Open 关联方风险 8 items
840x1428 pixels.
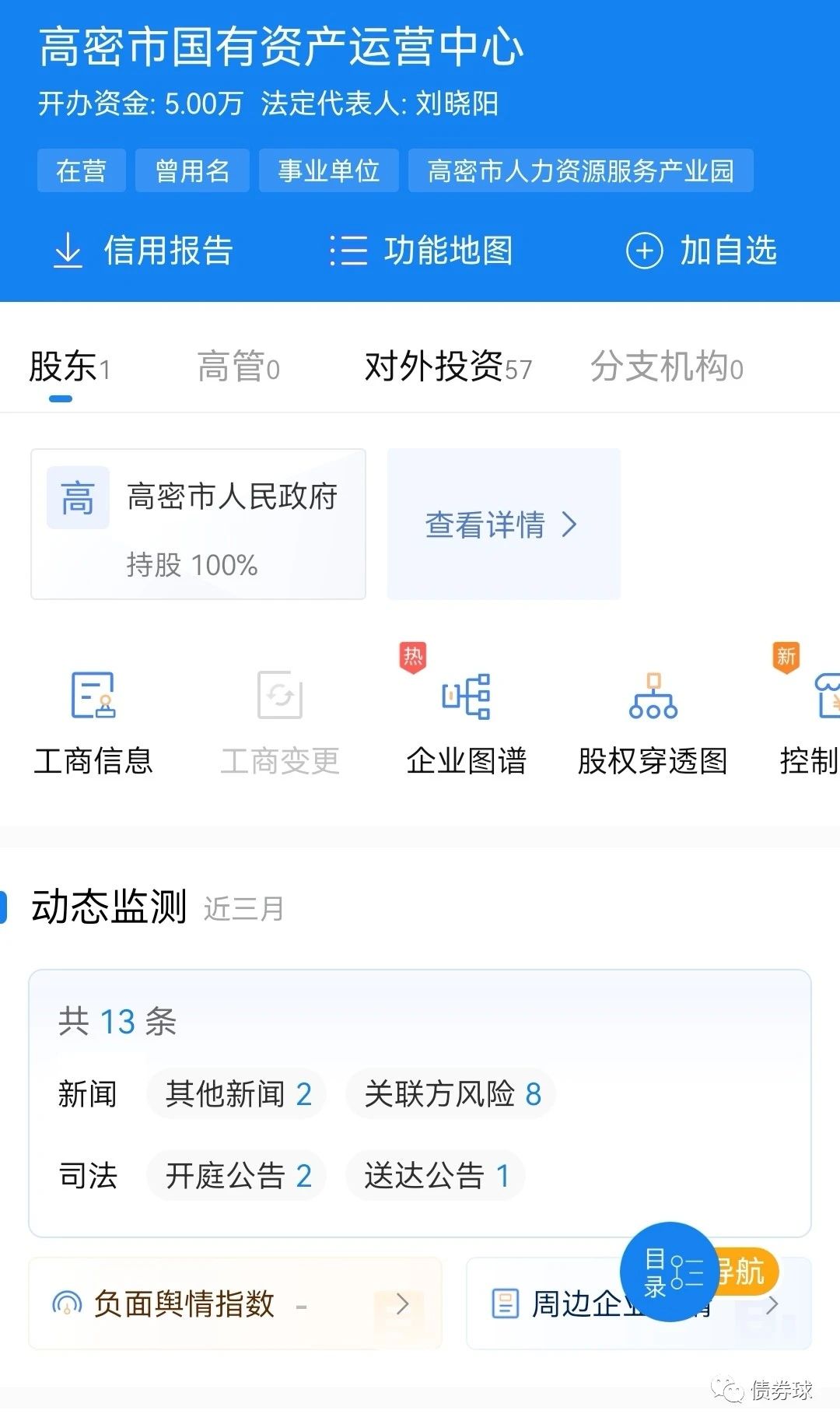452,1094
